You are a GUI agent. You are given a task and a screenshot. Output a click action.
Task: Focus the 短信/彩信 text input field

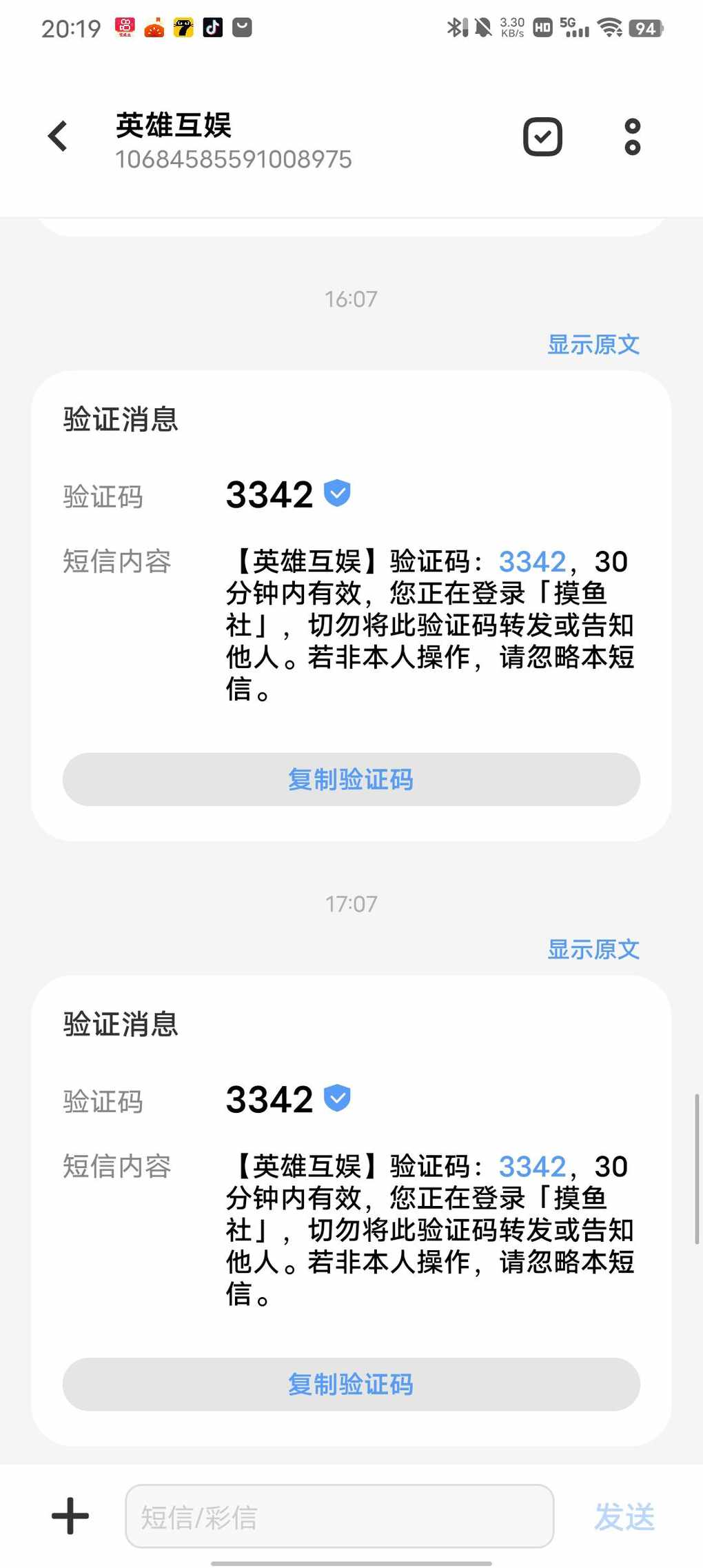pos(339,1516)
